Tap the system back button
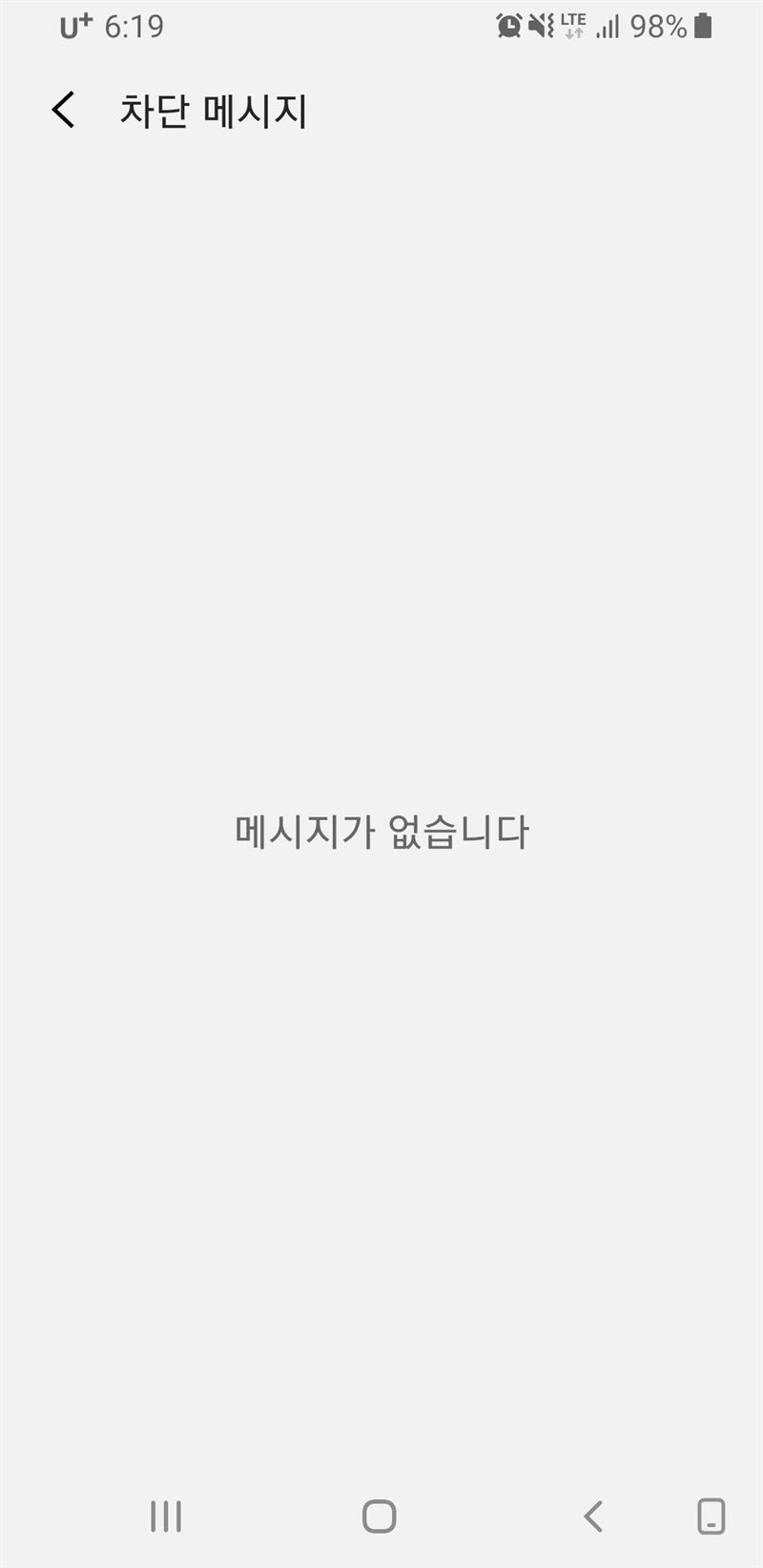763x1568 pixels. click(593, 1516)
